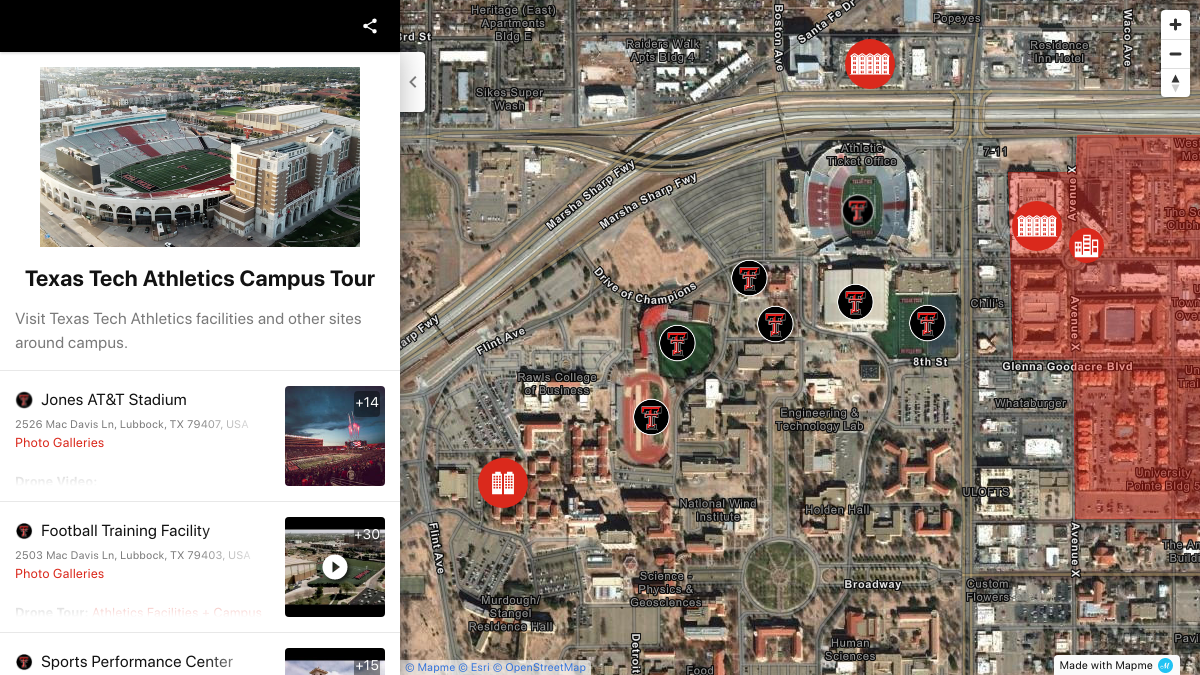
Task: View Jones AT&T Stadium photo thumbnail
Action: pos(335,436)
